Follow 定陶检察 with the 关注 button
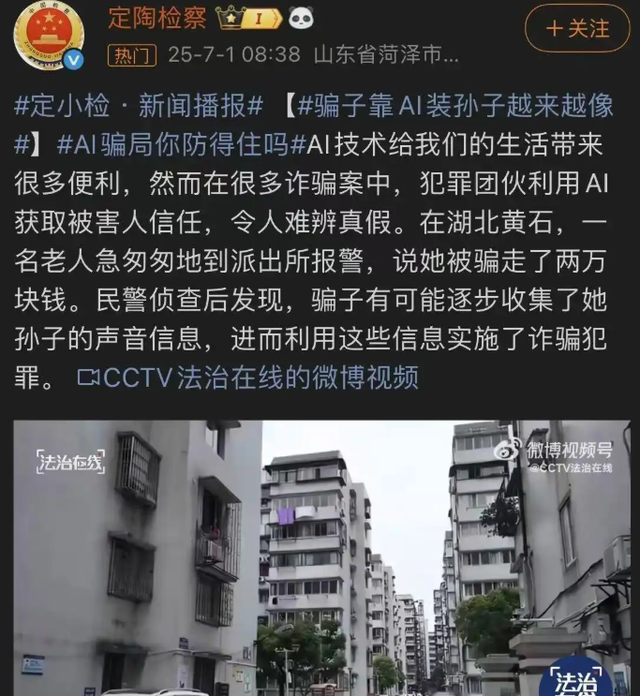Screen dimensions: 640x696 click(577, 29)
